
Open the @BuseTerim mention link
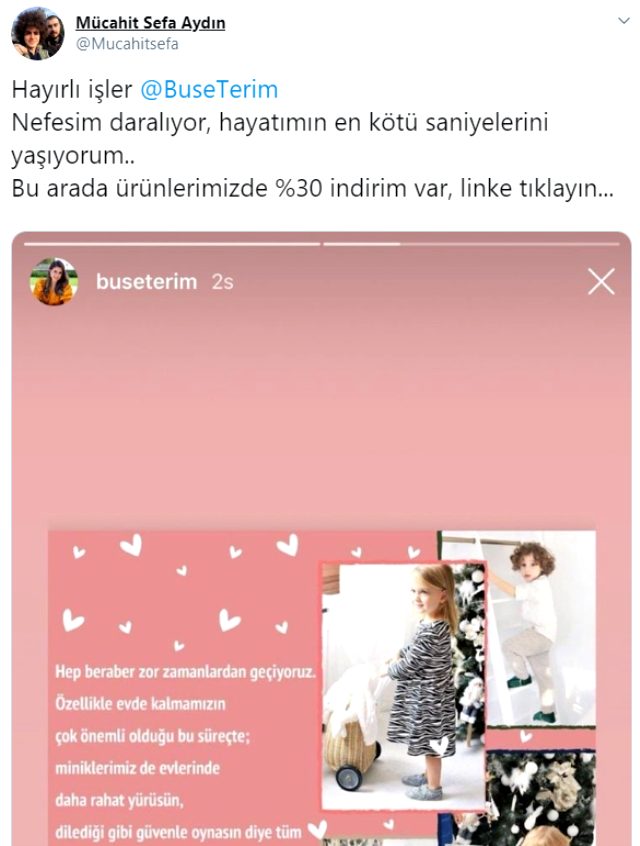[x=209, y=90]
